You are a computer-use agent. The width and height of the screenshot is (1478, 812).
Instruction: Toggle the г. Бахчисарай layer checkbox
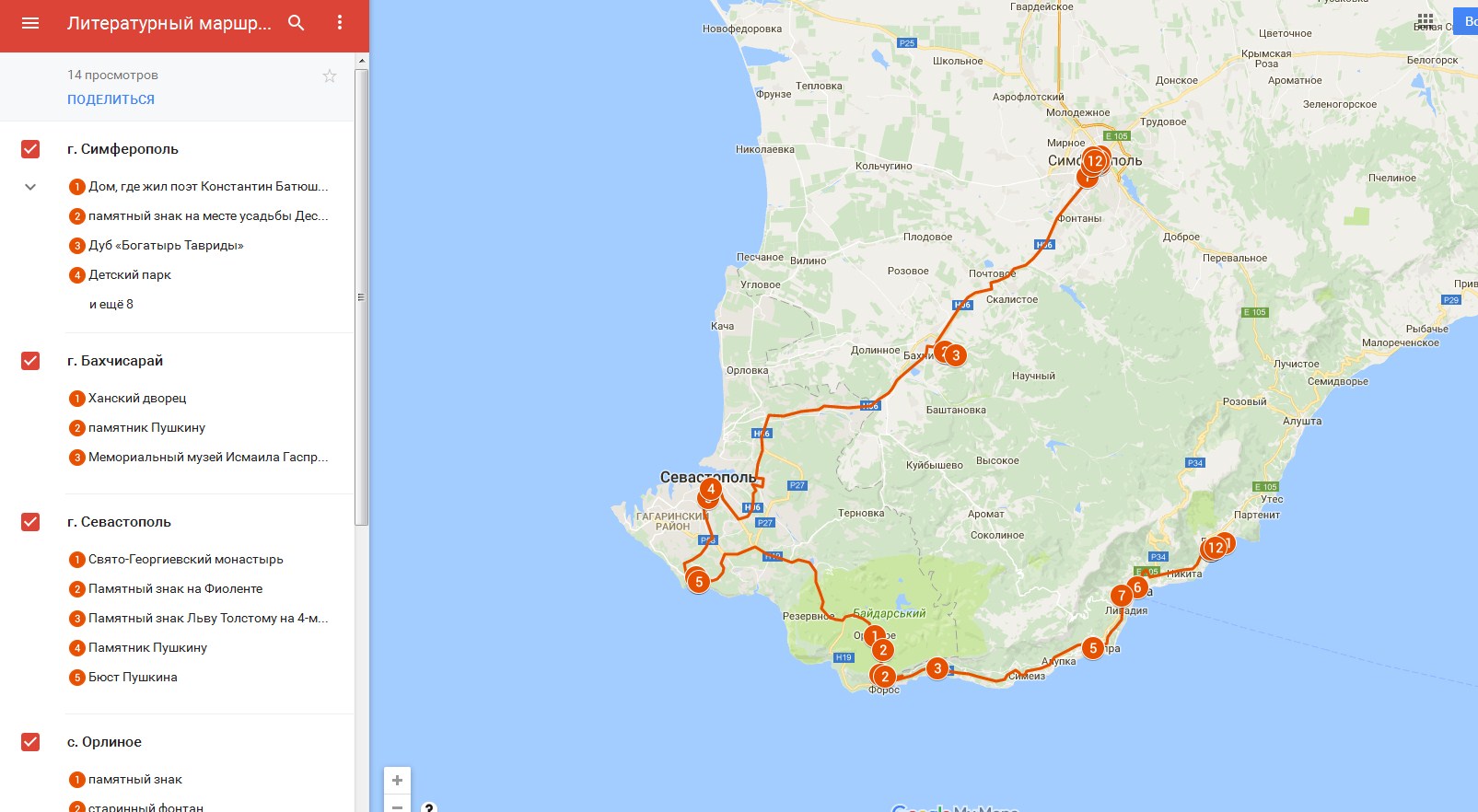click(x=30, y=361)
